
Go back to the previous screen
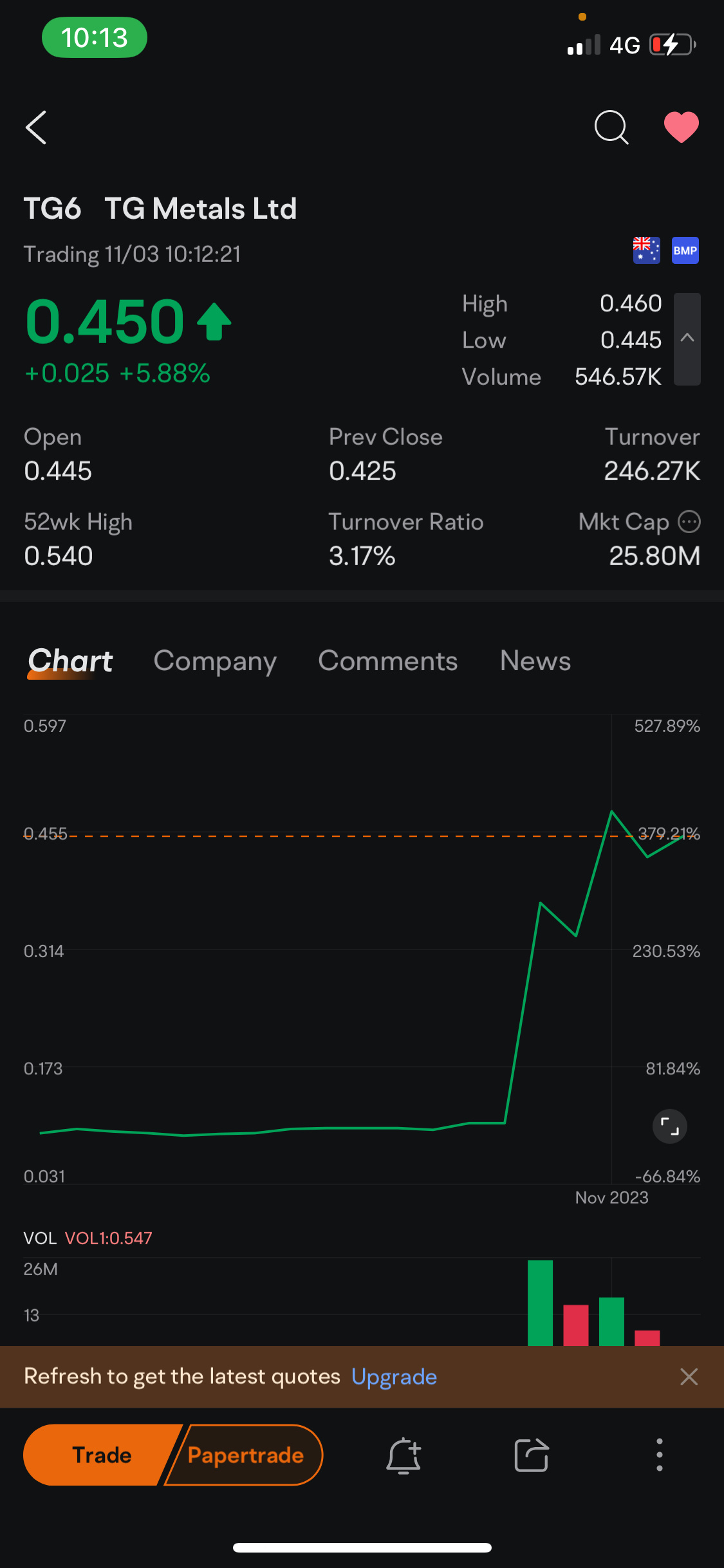[x=37, y=127]
